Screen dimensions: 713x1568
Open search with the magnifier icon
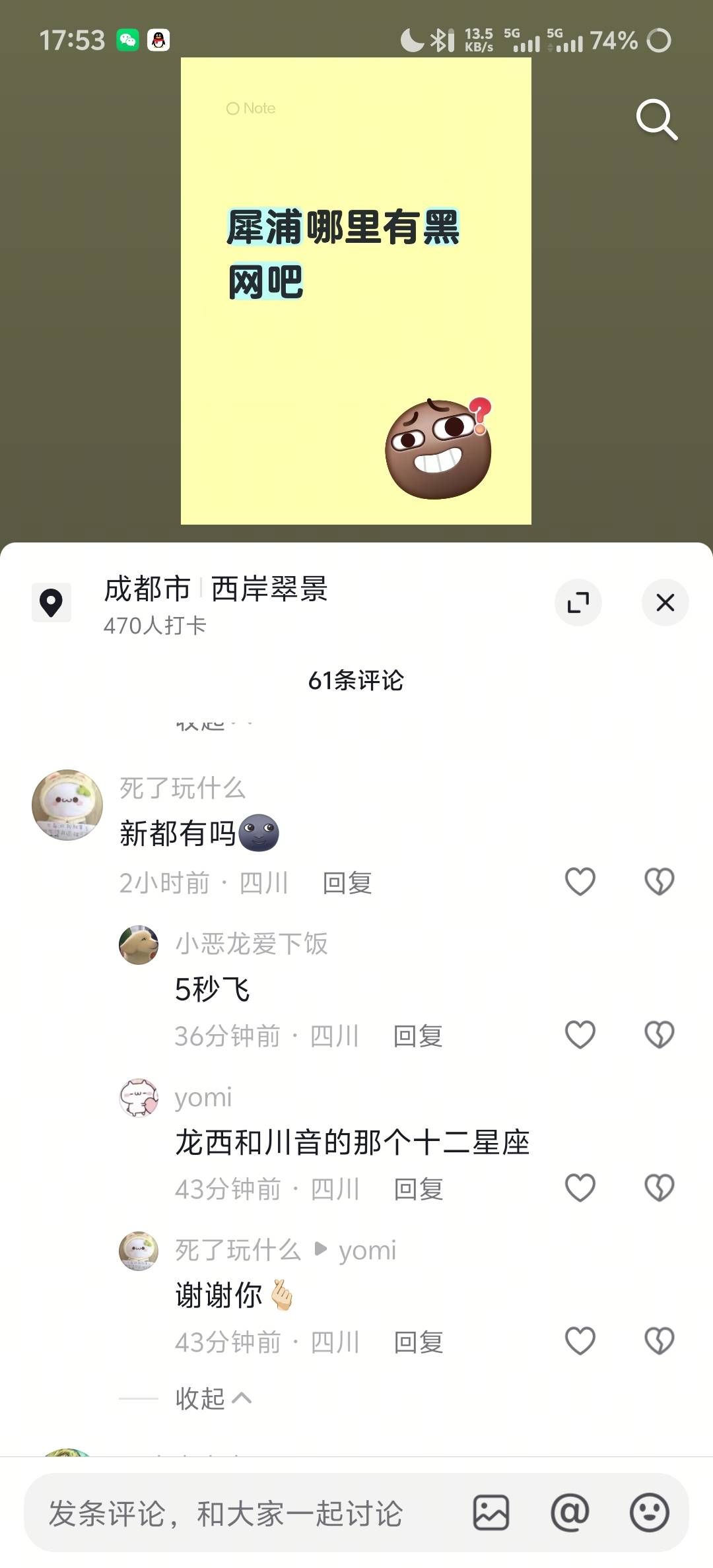pos(656,119)
